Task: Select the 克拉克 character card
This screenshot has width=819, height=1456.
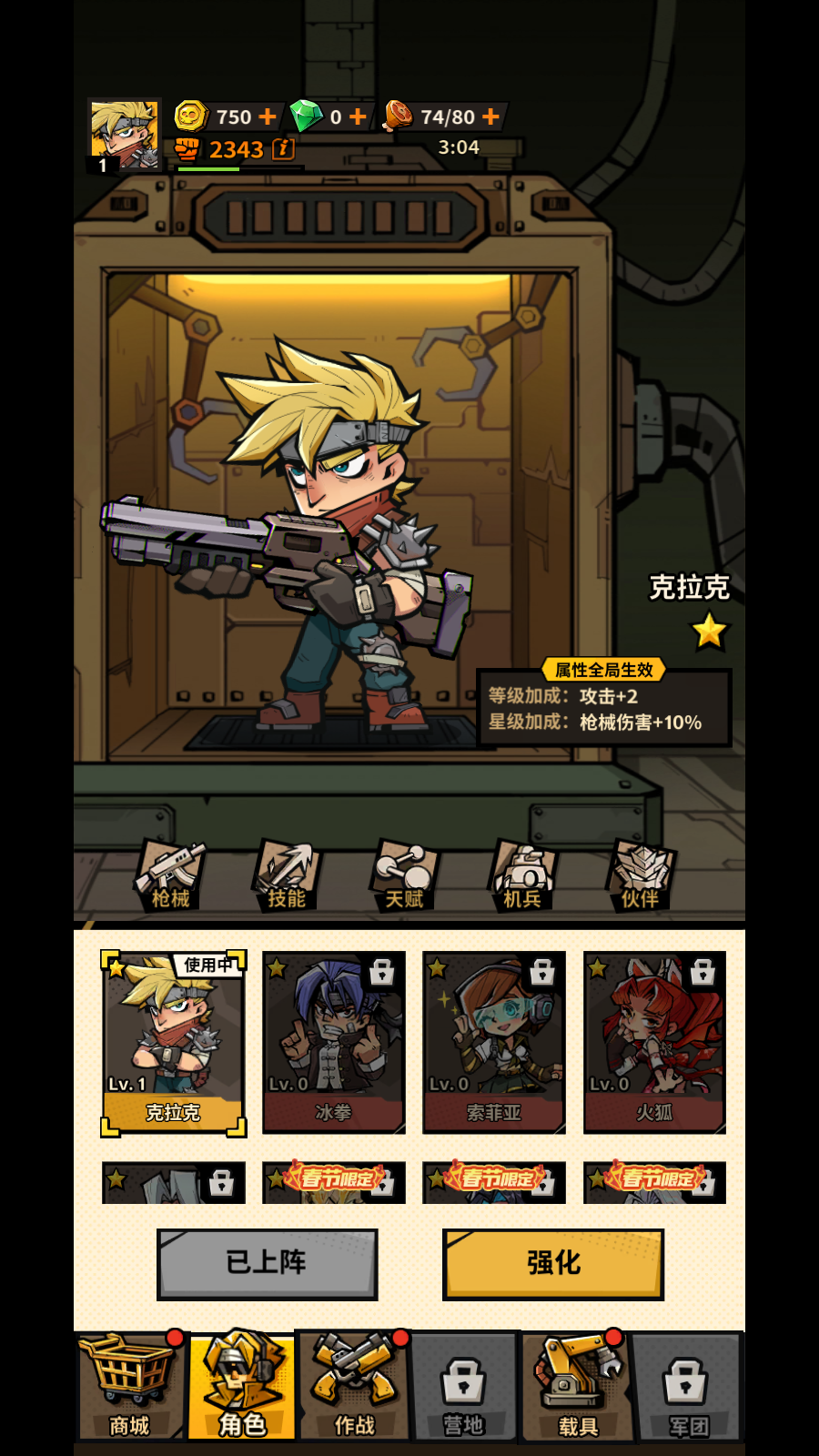Action: [x=173, y=1042]
